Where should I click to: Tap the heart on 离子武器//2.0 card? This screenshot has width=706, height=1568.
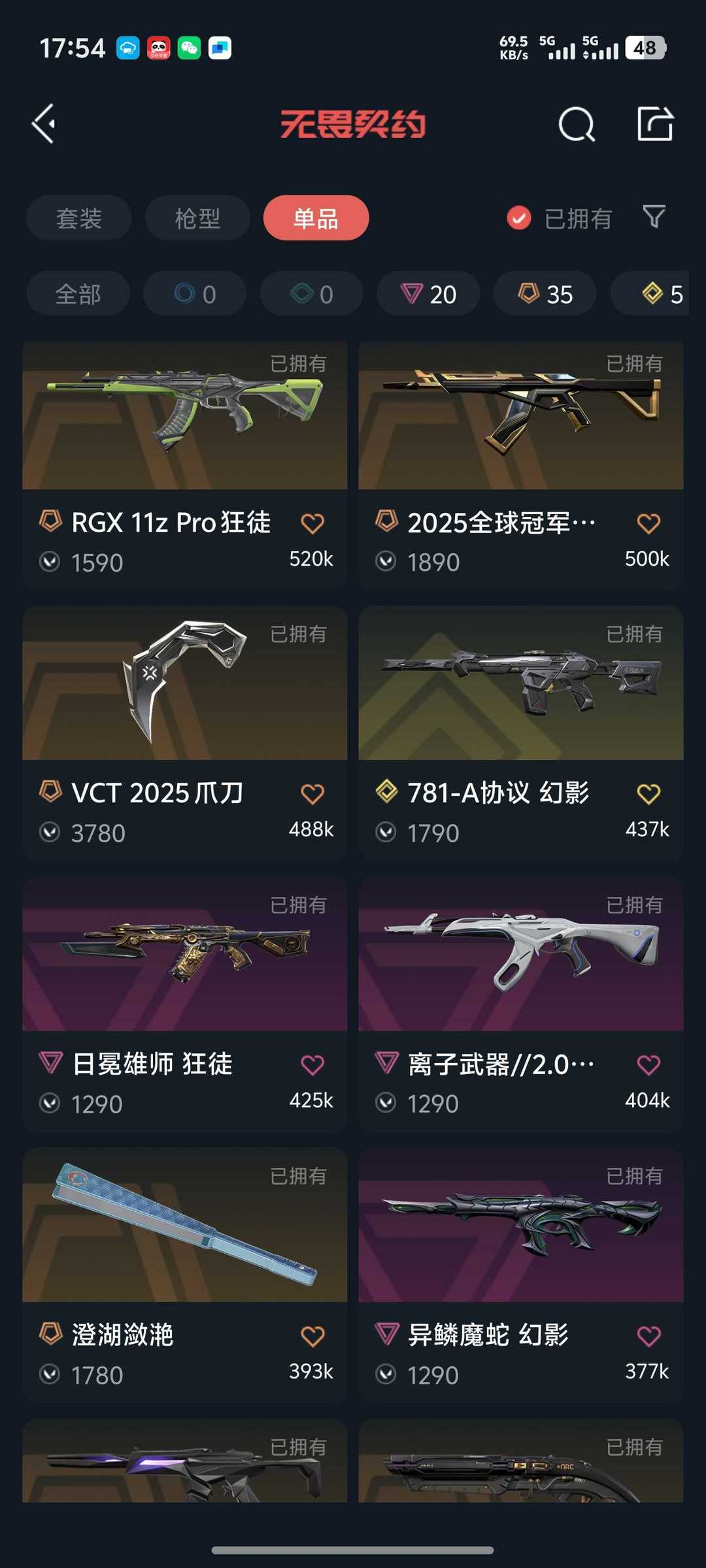click(x=648, y=1065)
